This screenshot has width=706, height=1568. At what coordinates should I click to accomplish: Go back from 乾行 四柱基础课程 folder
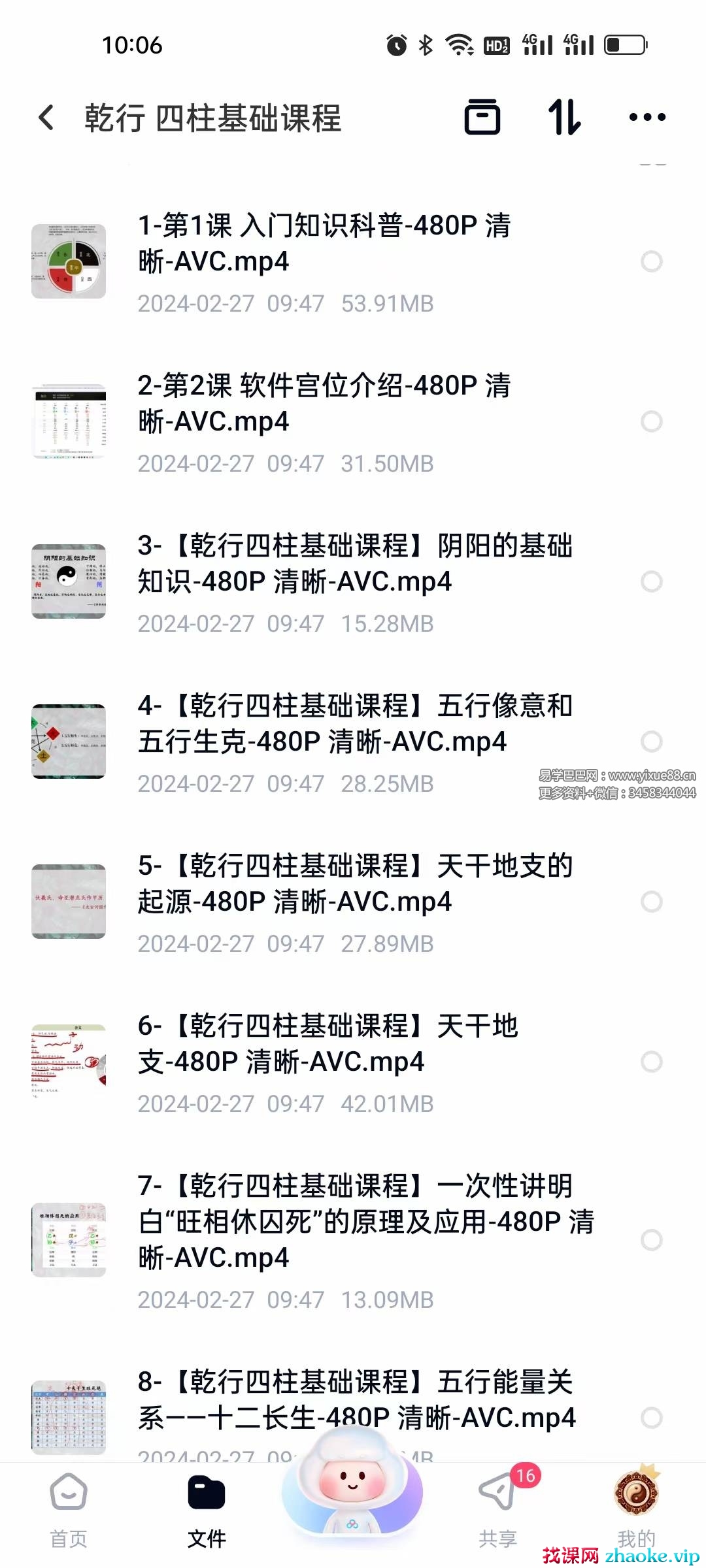pyautogui.click(x=46, y=118)
